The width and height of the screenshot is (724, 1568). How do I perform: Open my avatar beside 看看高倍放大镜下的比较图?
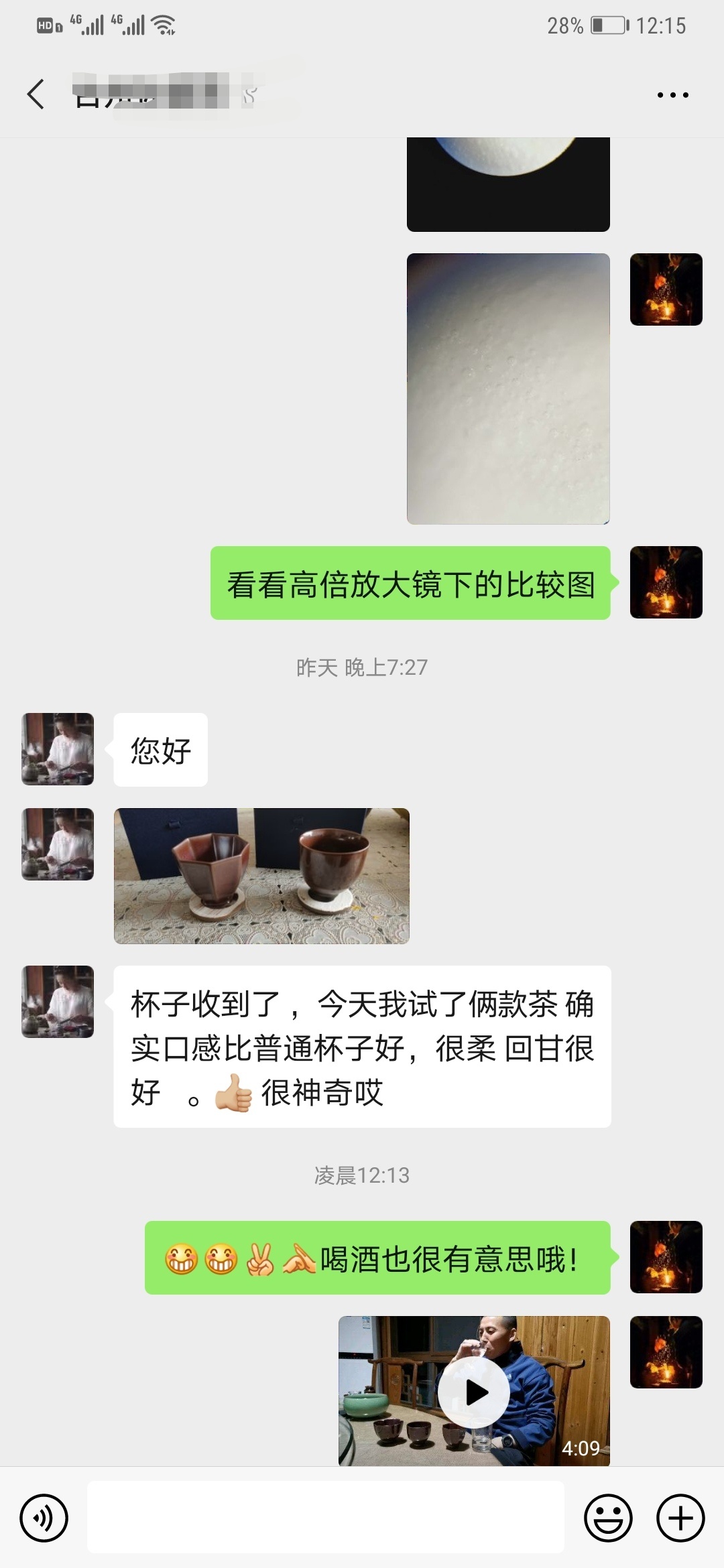click(x=666, y=582)
